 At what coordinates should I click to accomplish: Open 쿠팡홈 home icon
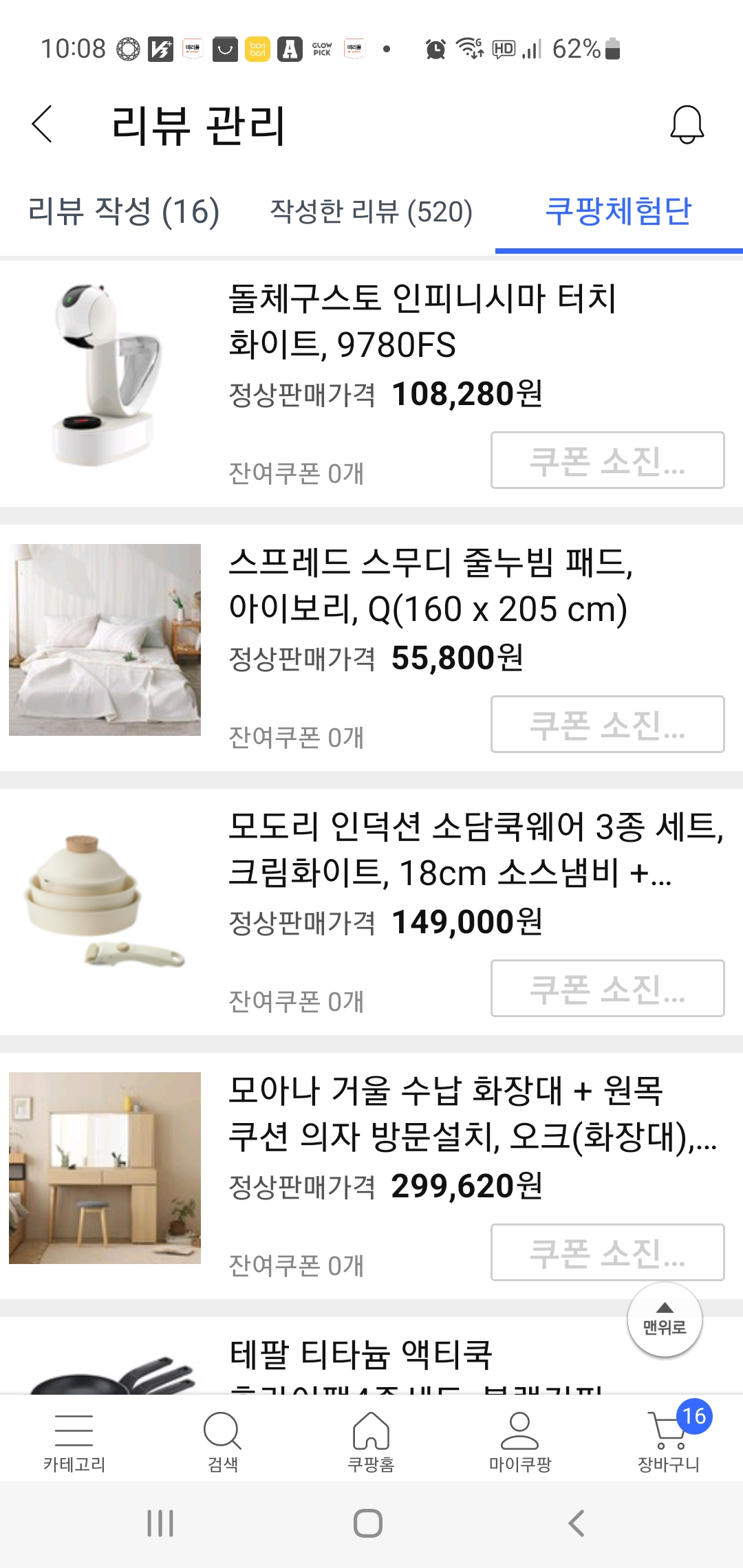click(371, 1426)
